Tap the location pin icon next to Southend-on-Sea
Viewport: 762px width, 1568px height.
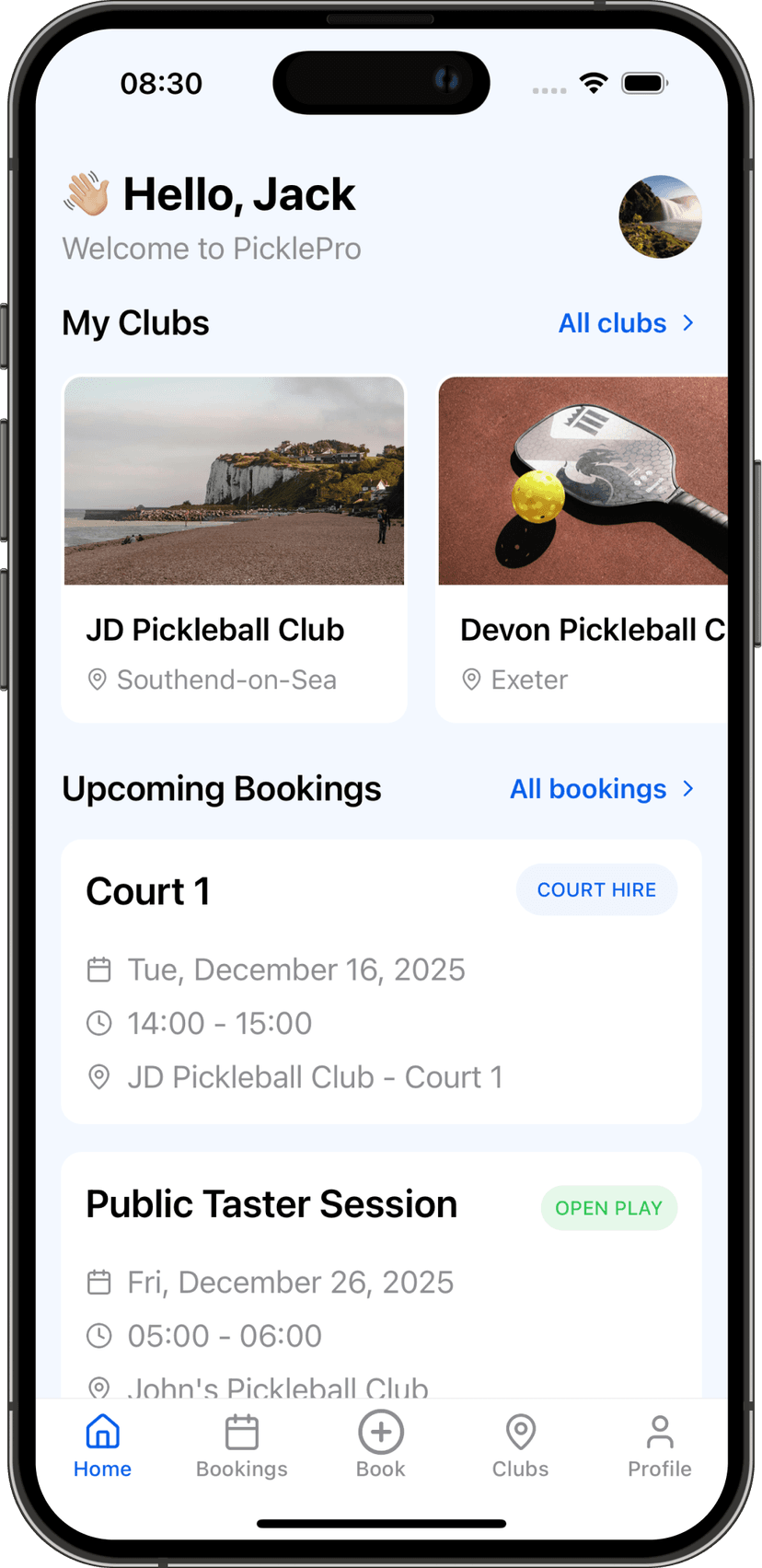point(98,679)
